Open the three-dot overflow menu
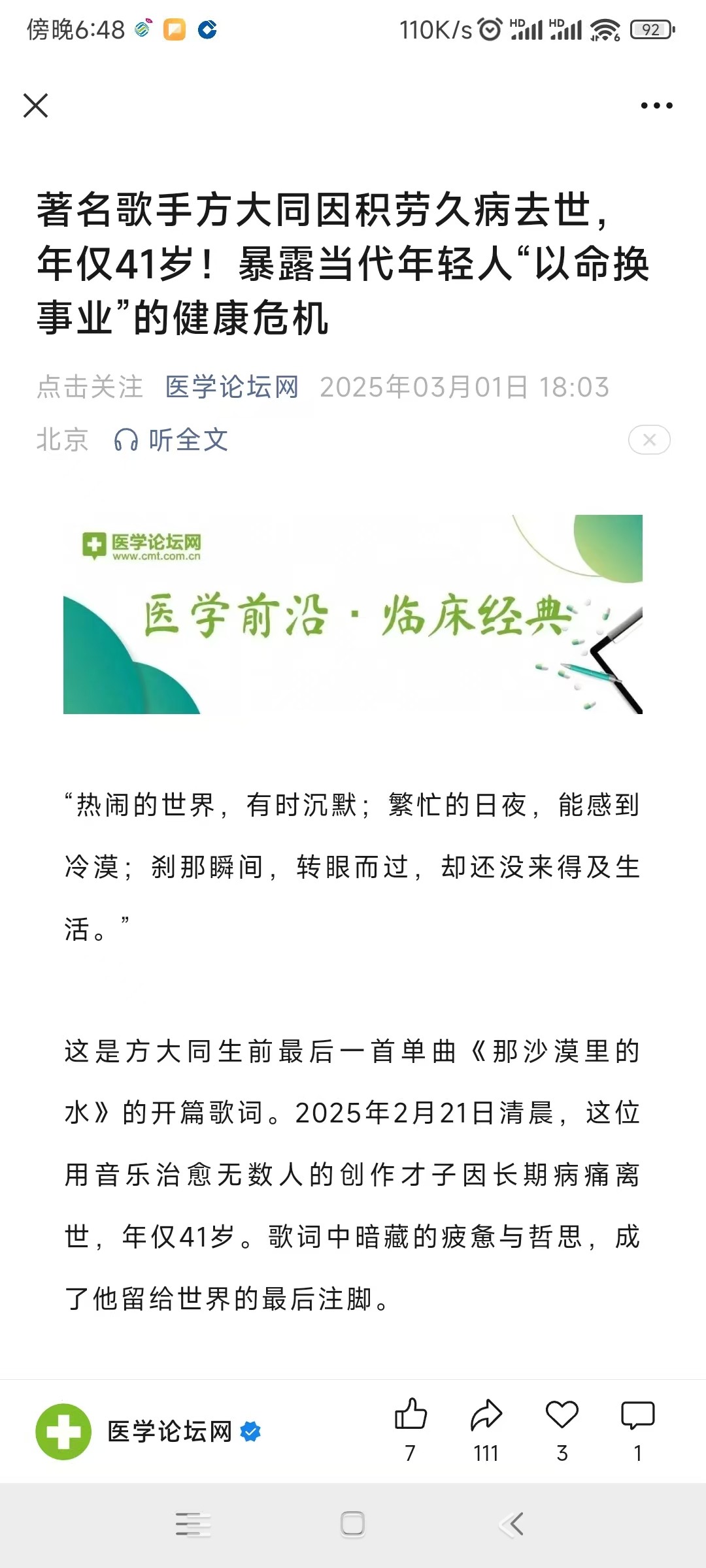 pyautogui.click(x=656, y=105)
